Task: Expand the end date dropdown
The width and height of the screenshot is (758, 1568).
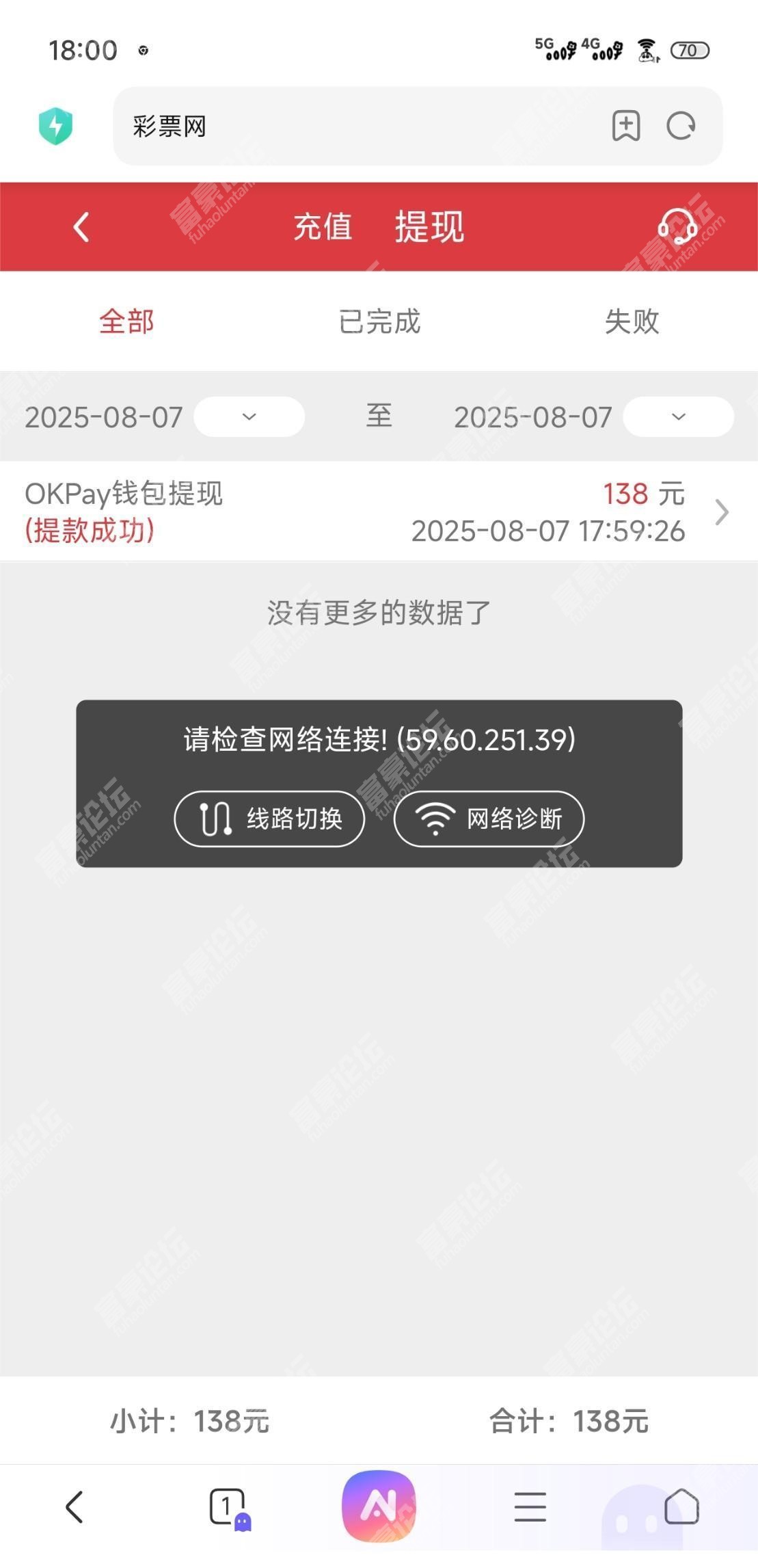Action: coord(679,416)
